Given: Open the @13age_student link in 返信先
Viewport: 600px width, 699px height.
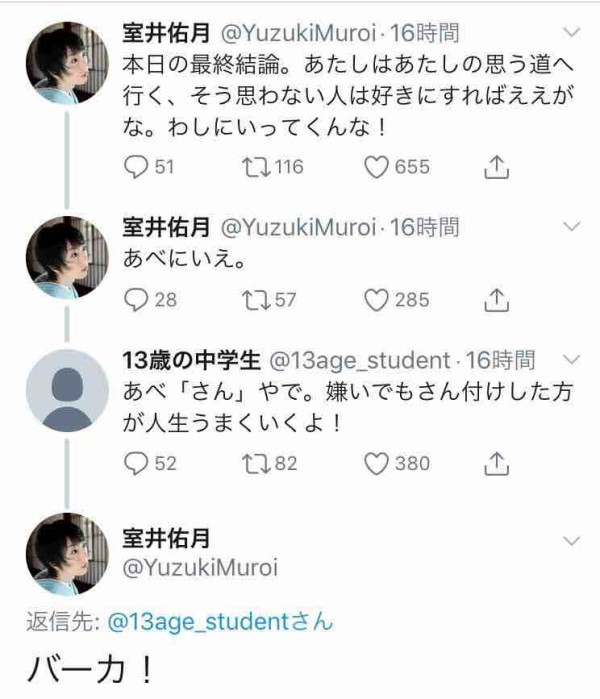Looking at the screenshot, I should (x=220, y=621).
